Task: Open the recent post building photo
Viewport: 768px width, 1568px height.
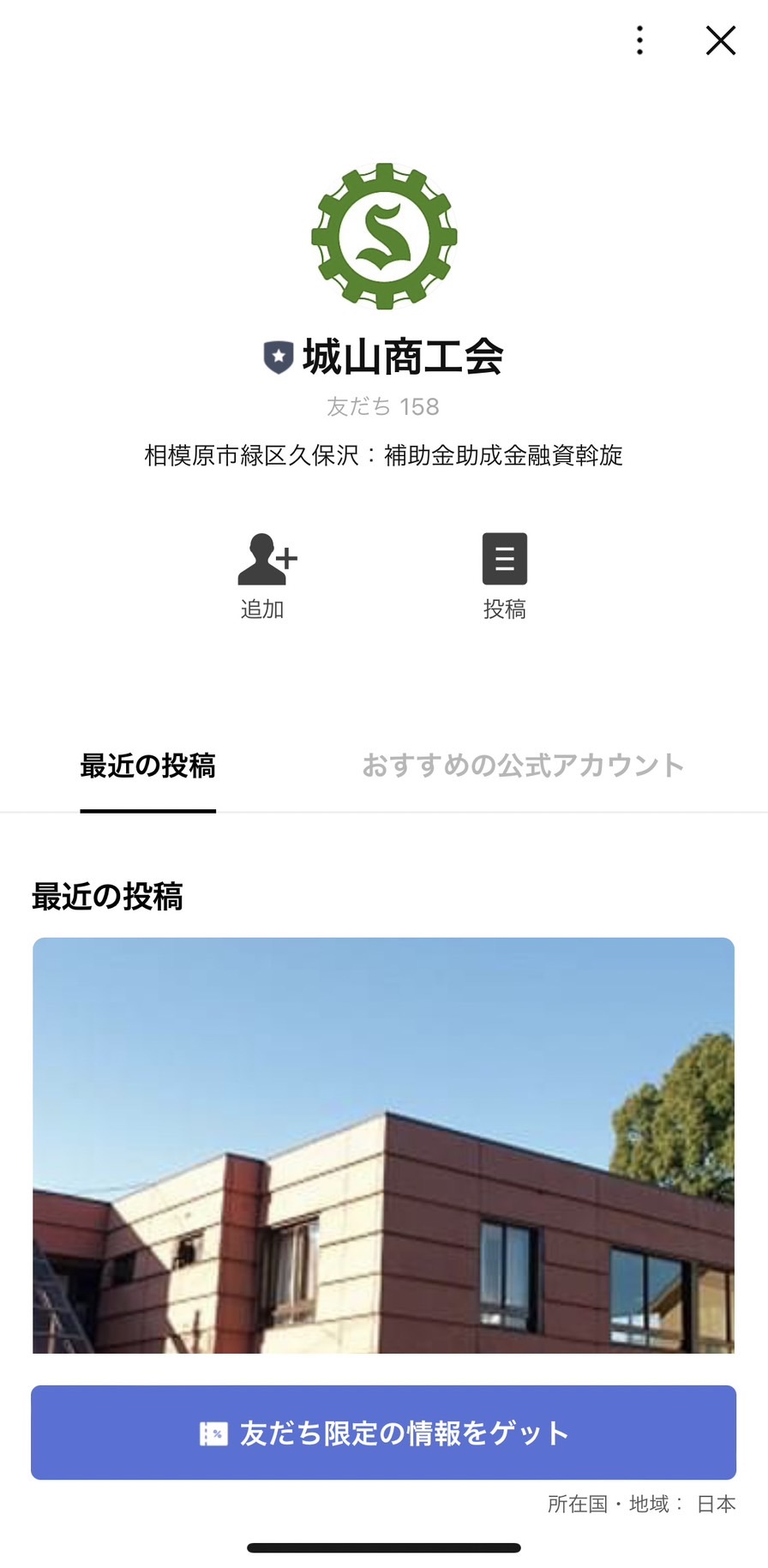Action: 382,1149
